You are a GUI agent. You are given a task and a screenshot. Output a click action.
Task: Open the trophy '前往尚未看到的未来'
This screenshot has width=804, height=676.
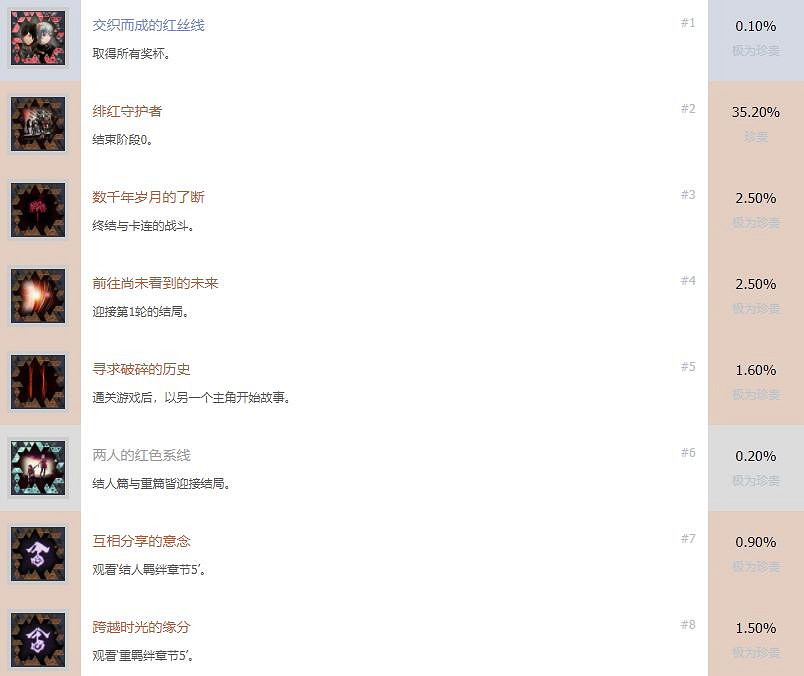pyautogui.click(x=155, y=283)
